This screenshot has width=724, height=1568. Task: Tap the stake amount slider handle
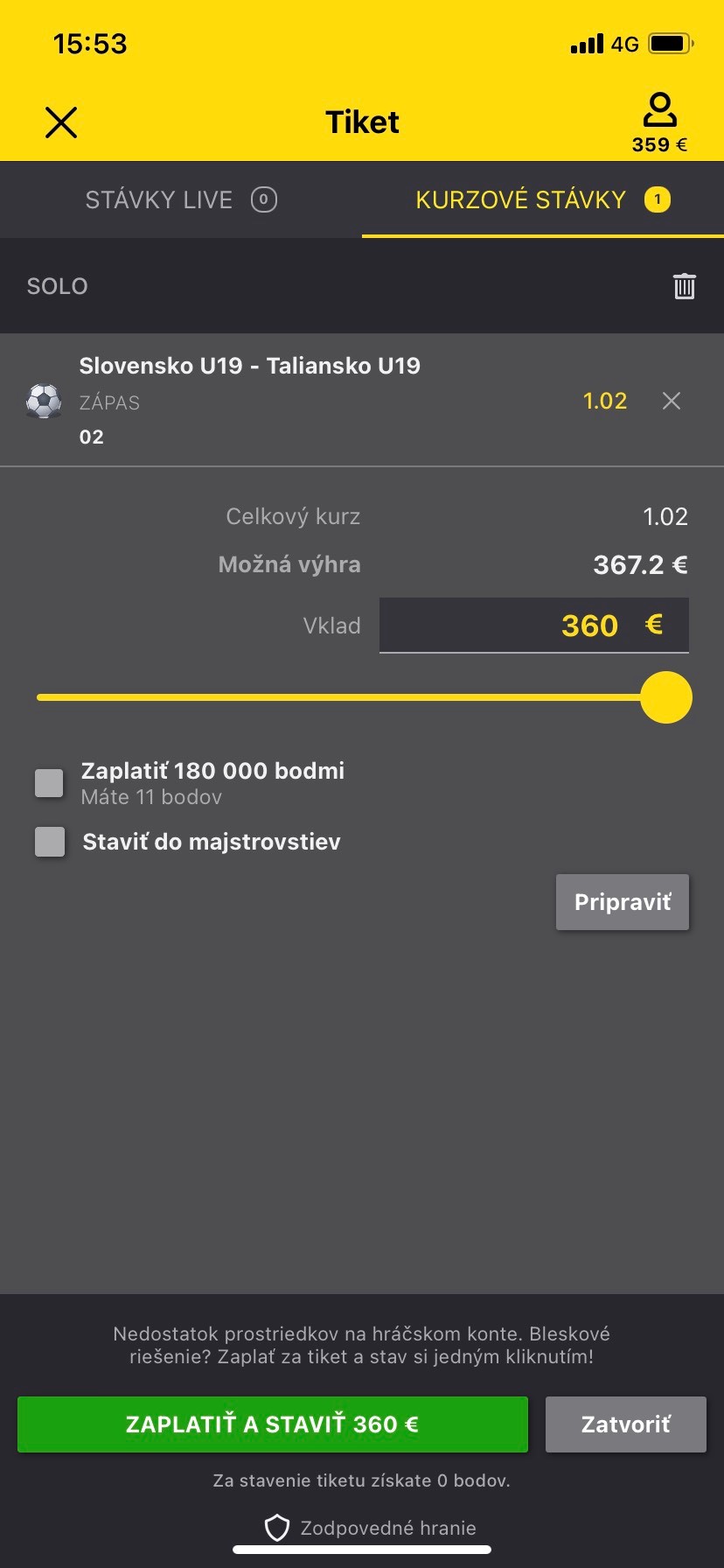[x=666, y=697]
